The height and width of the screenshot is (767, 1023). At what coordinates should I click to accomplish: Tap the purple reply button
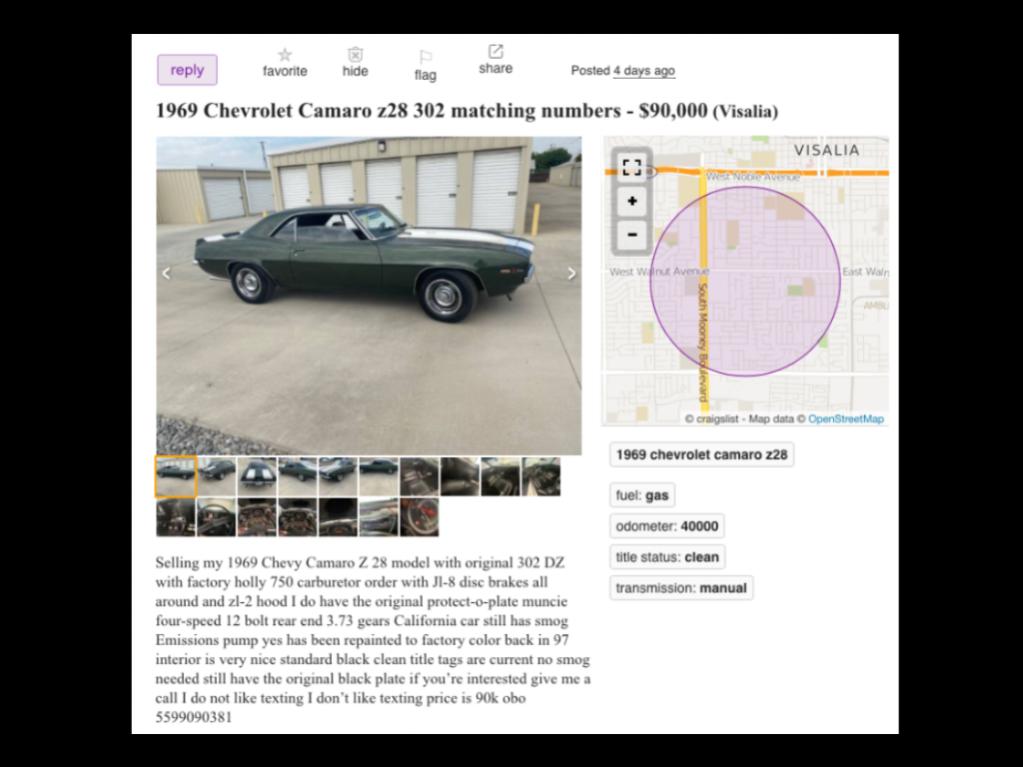click(187, 70)
